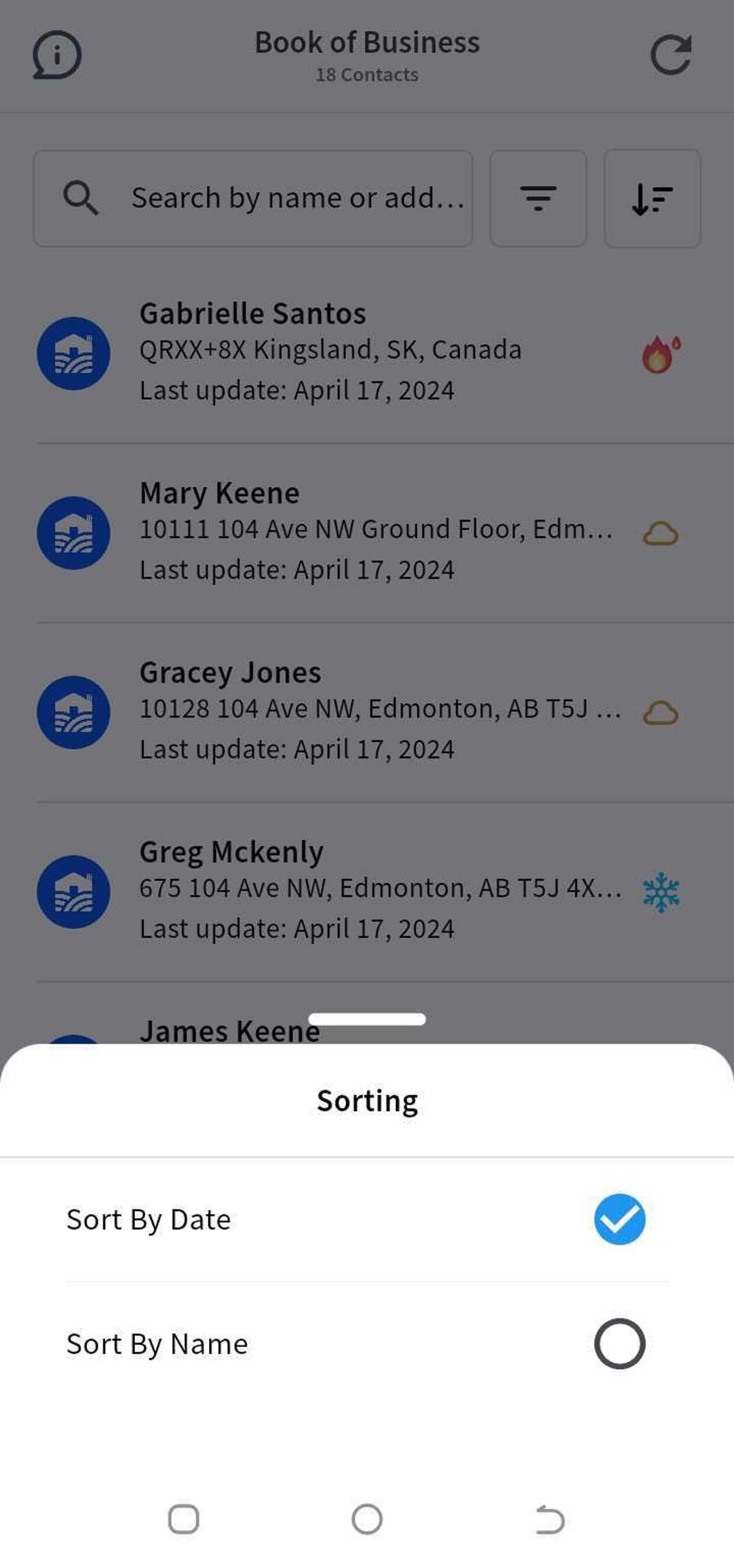Select the Sort By Name option
Screen dimensions: 734x1568
(x=367, y=1343)
